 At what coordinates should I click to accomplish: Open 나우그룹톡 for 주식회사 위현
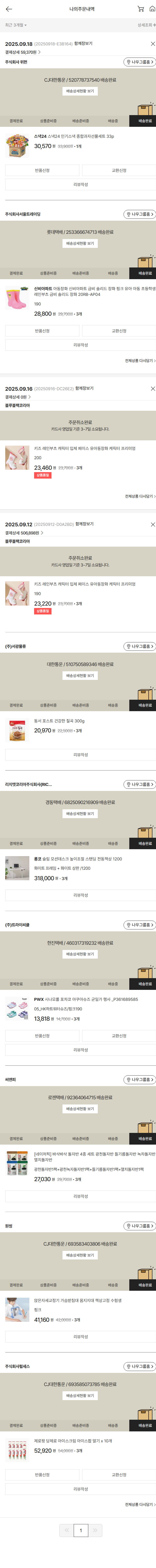(139, 62)
